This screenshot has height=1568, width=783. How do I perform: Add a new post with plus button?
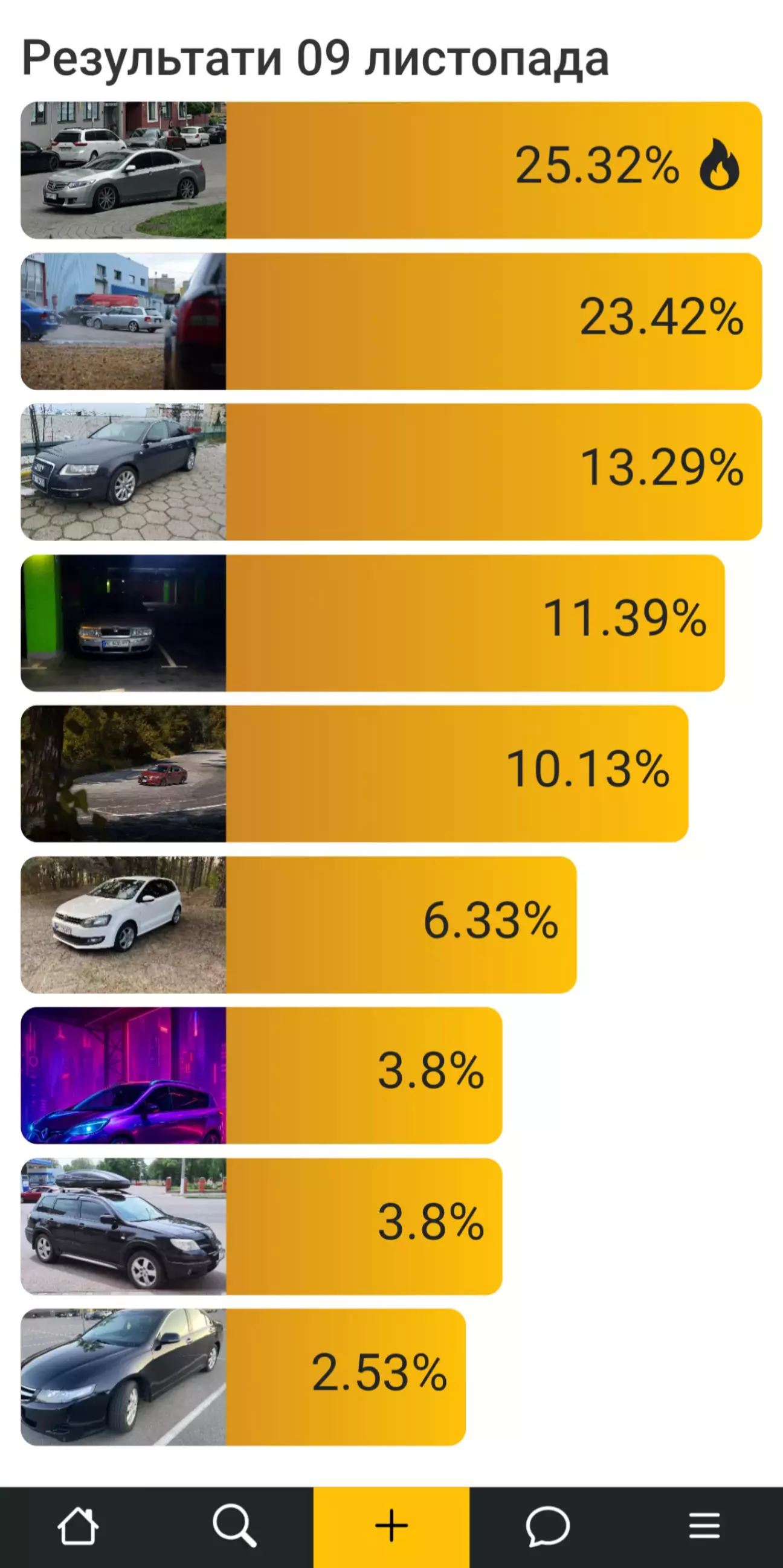point(391,1526)
